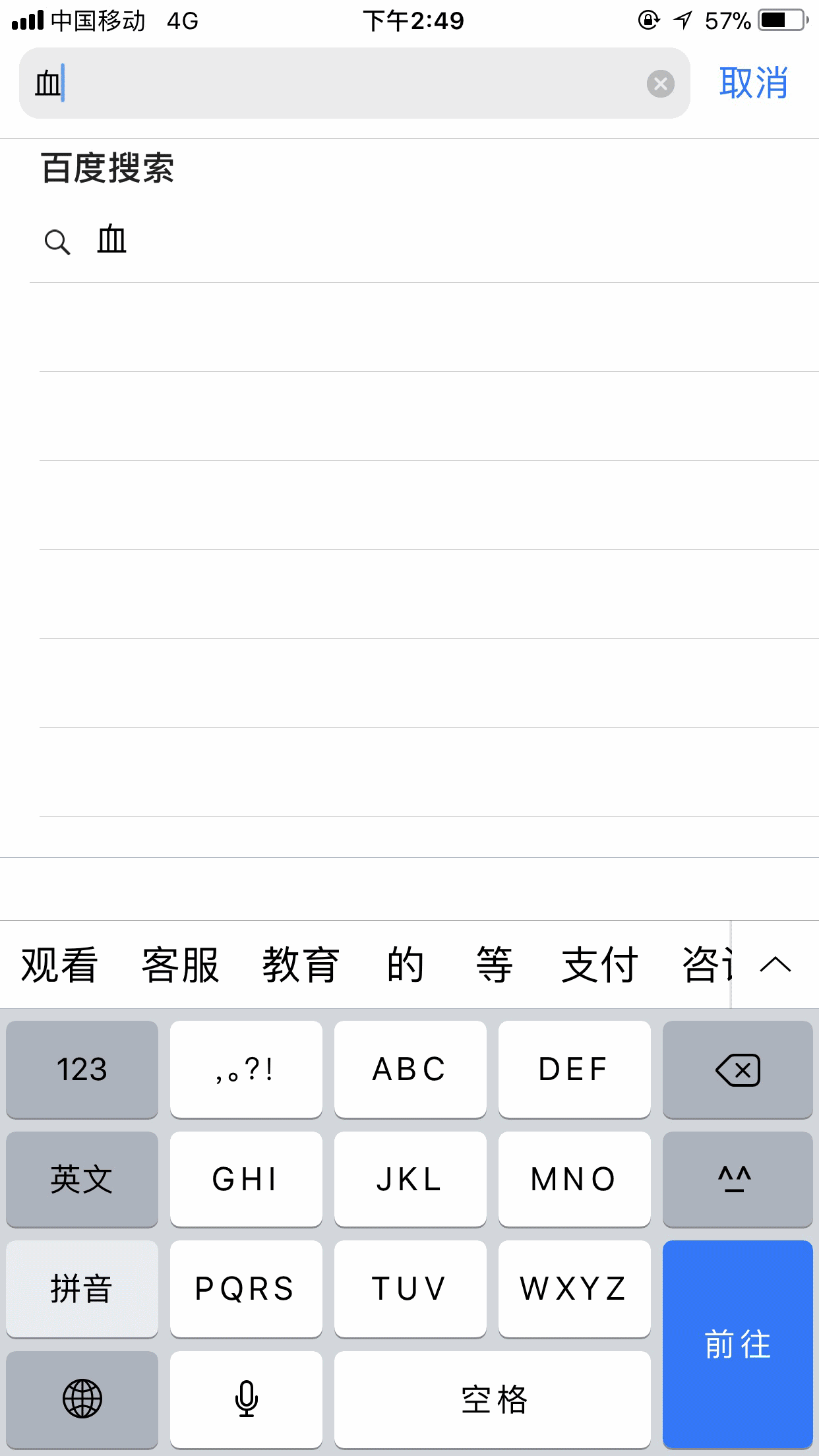819x1456 pixels.
Task: Tap the blue 前往 go key
Action: 737,1345
